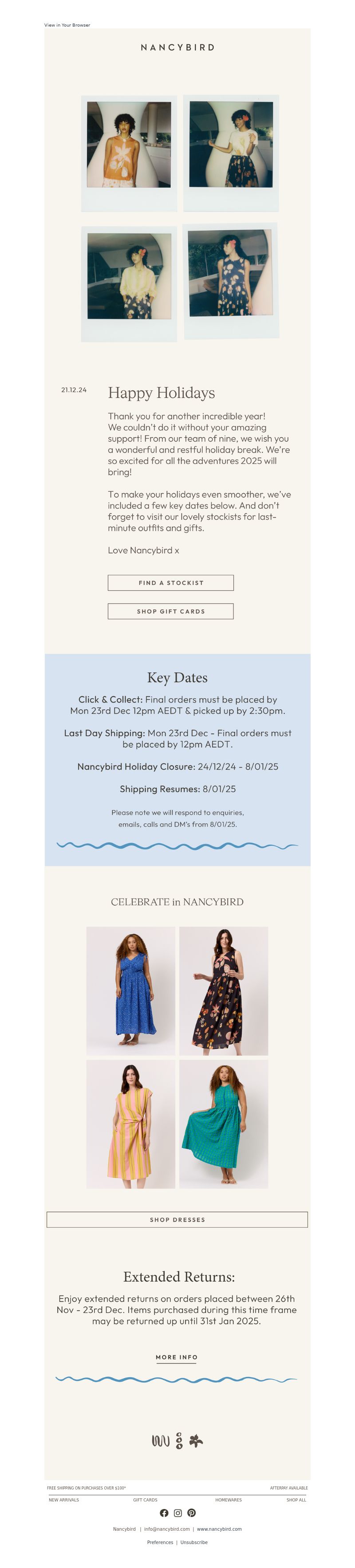View the blue dress product image
The image size is (355, 1568).
click(131, 990)
